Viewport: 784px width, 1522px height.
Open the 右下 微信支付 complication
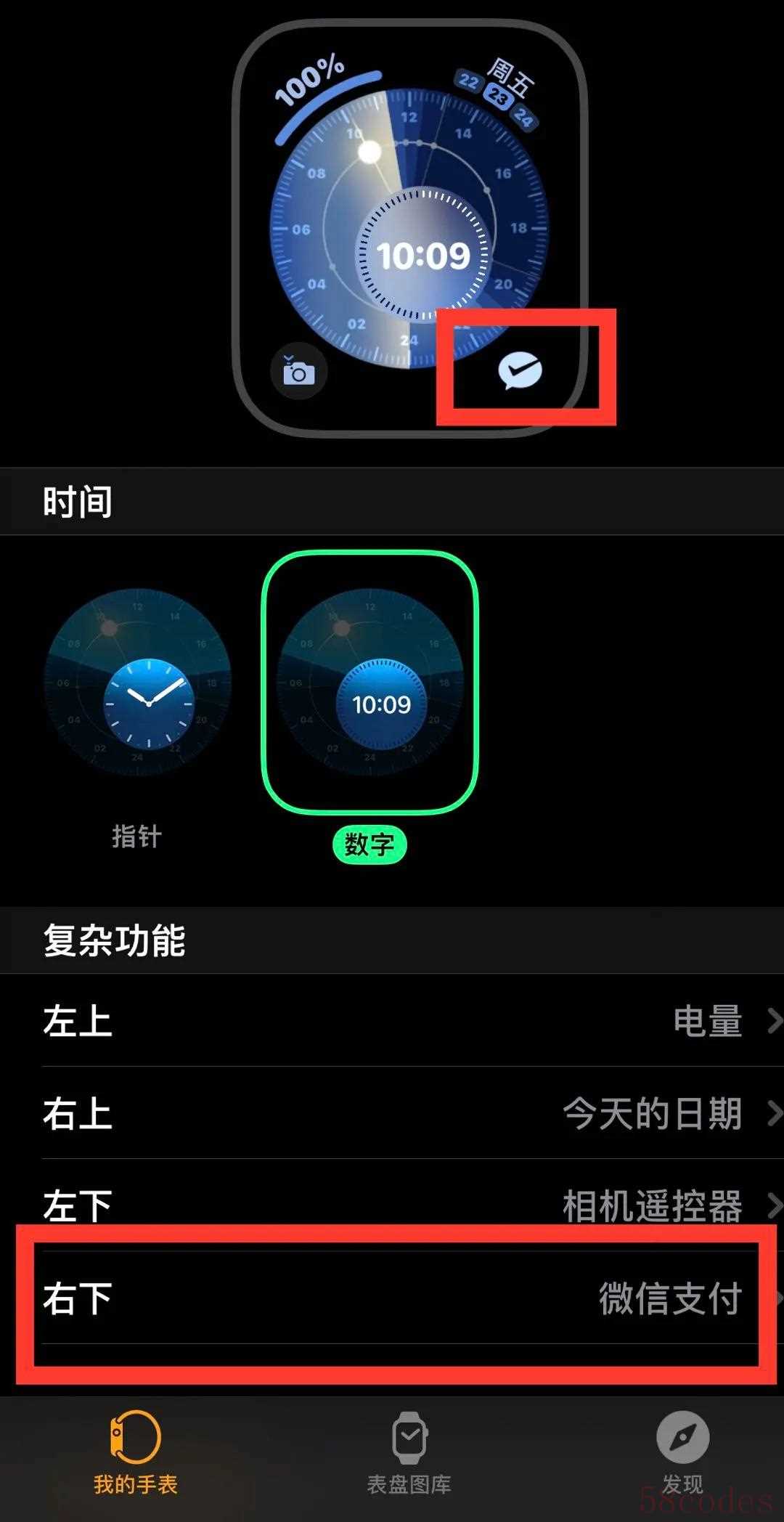[392, 1298]
